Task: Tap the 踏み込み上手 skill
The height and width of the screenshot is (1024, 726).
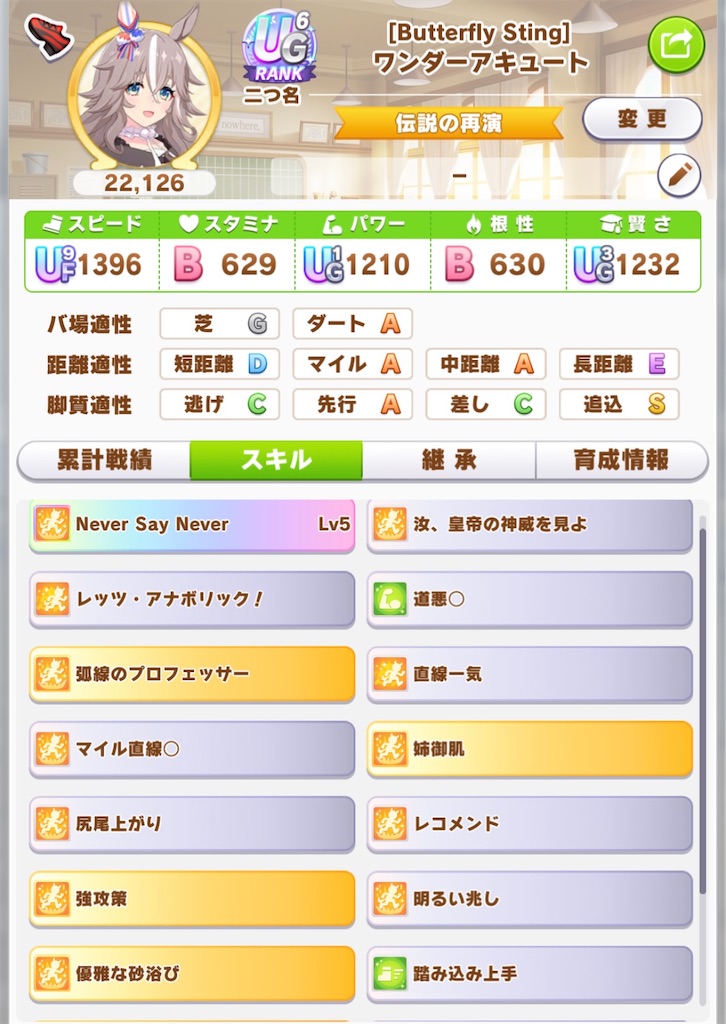Action: [530, 973]
